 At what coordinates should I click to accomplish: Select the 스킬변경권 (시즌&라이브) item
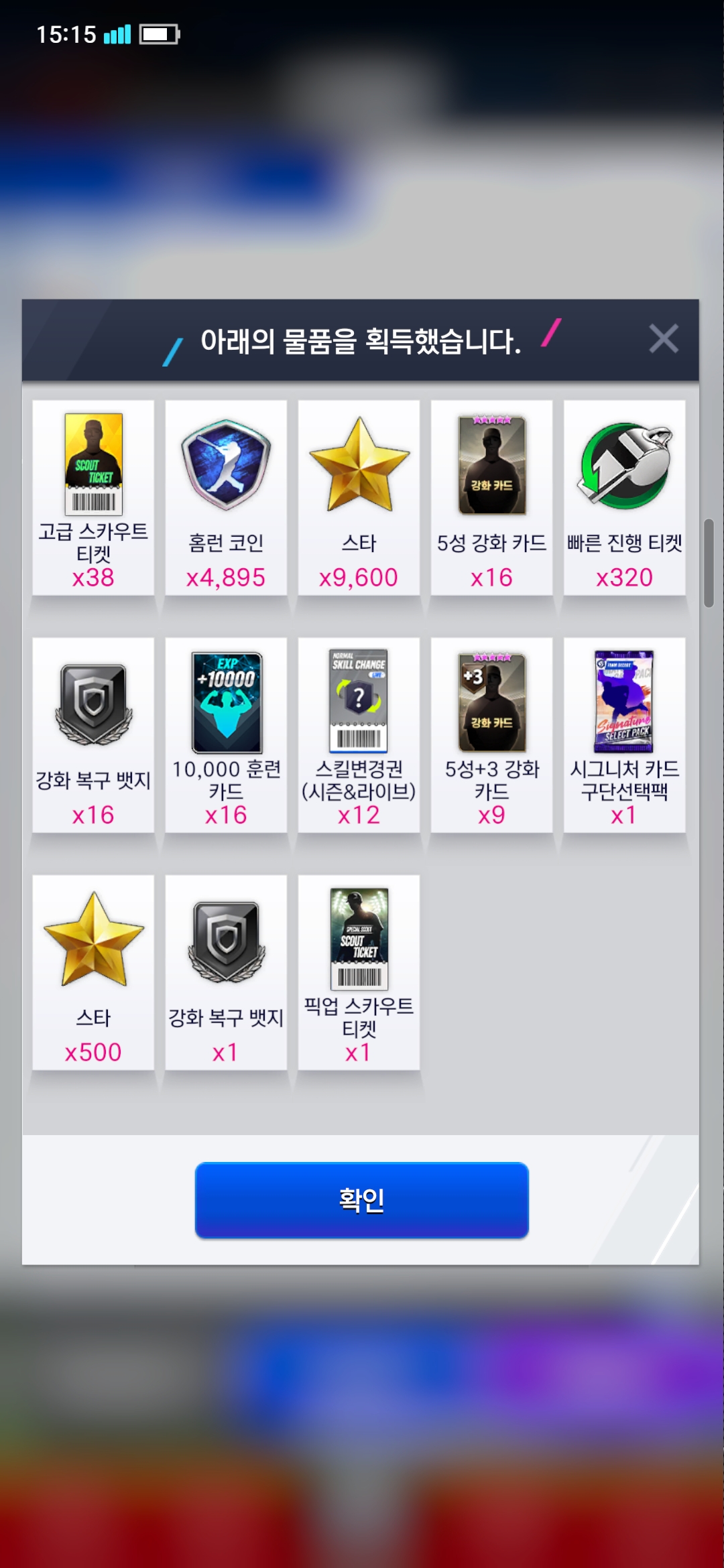[359, 734]
